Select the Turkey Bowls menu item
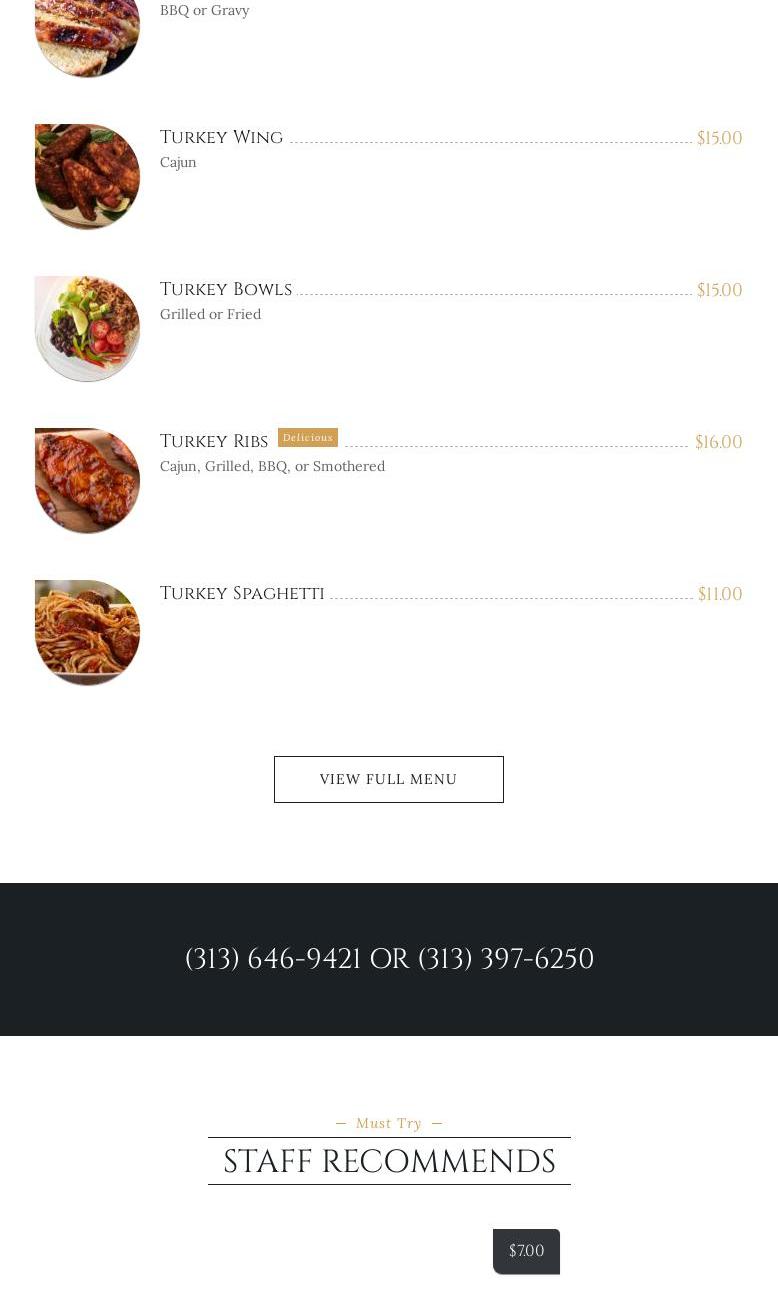 pyautogui.click(x=226, y=289)
